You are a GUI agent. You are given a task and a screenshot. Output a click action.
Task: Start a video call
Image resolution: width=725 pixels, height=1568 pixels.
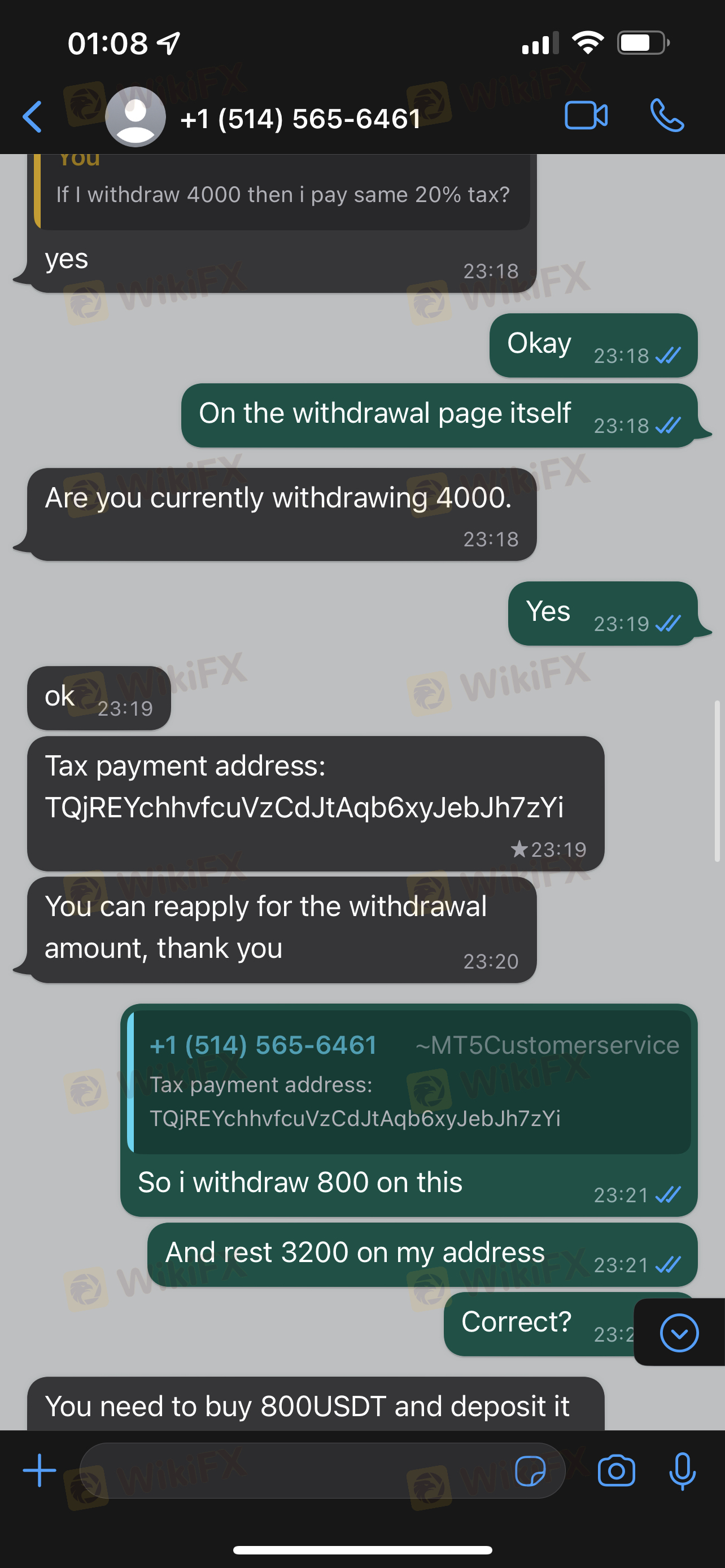[586, 116]
